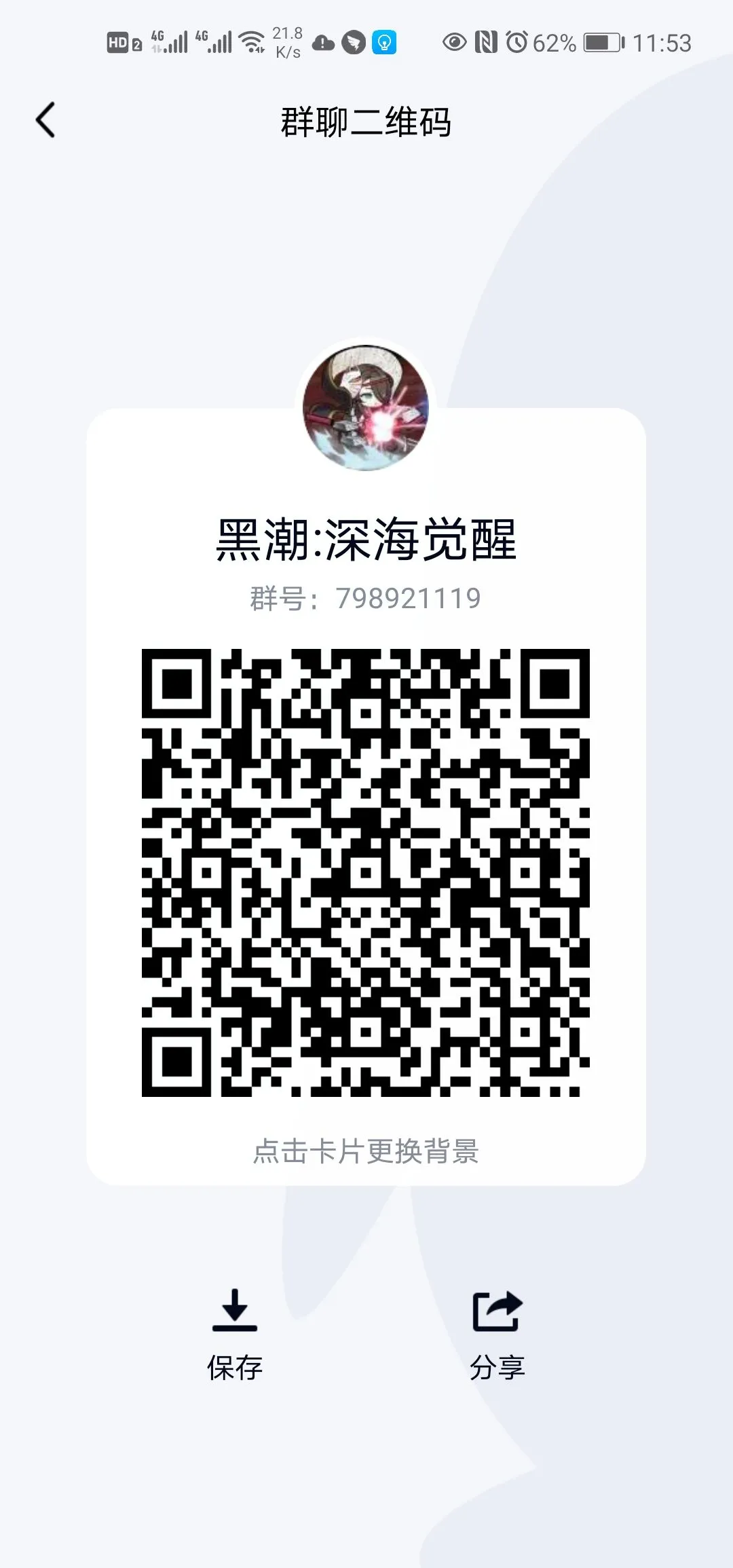Go back from the group QR code page
Viewport: 733px width, 1568px height.
[x=45, y=121]
